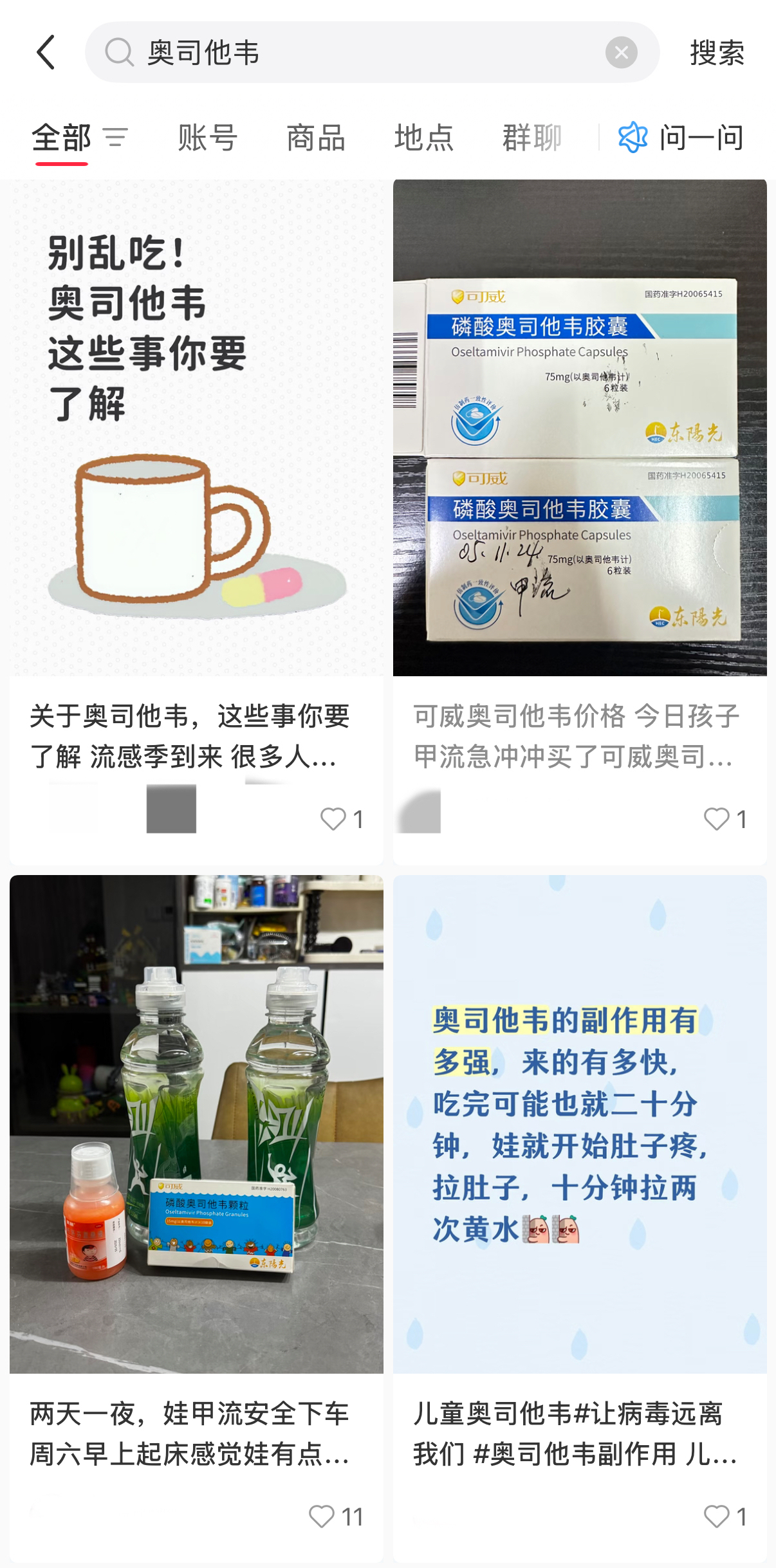776x1568 pixels.
Task: Switch to the 群聊 tab
Action: pyautogui.click(x=531, y=138)
